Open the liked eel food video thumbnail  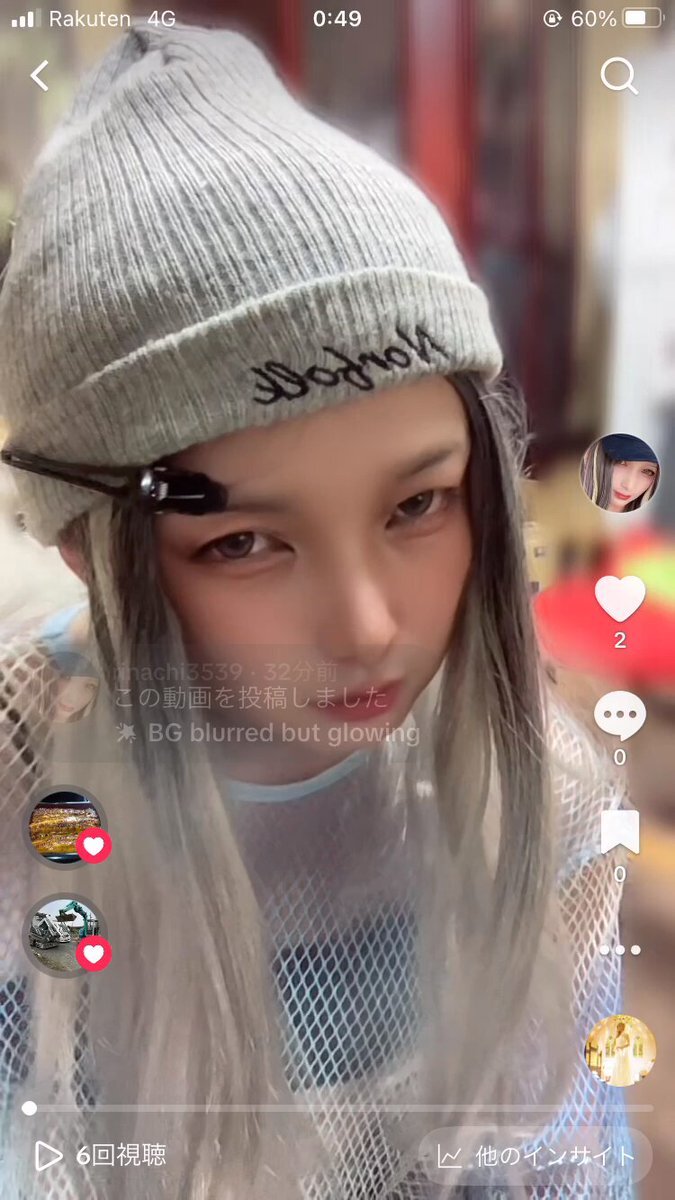tap(65, 828)
